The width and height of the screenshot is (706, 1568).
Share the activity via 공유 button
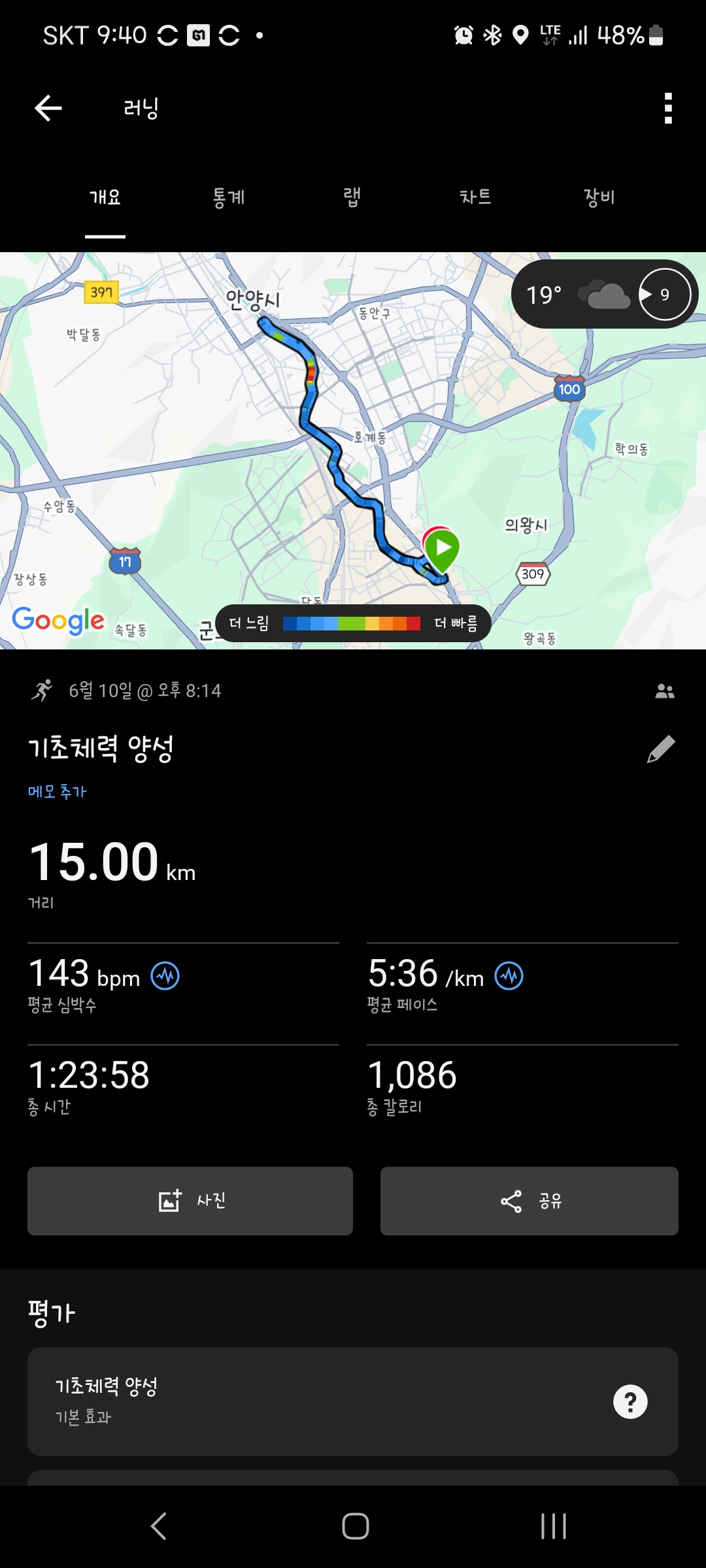pyautogui.click(x=529, y=1201)
